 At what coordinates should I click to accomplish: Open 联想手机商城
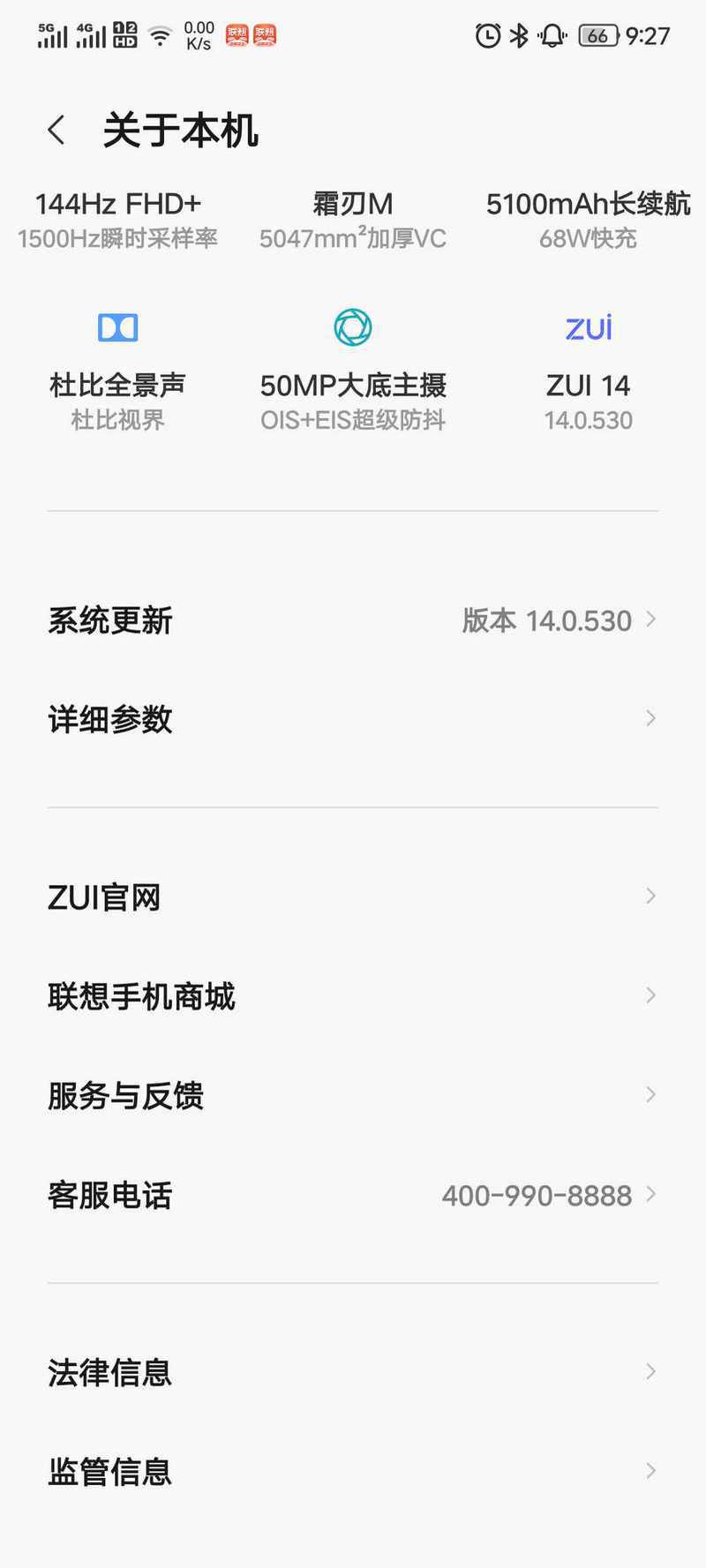pos(353,996)
